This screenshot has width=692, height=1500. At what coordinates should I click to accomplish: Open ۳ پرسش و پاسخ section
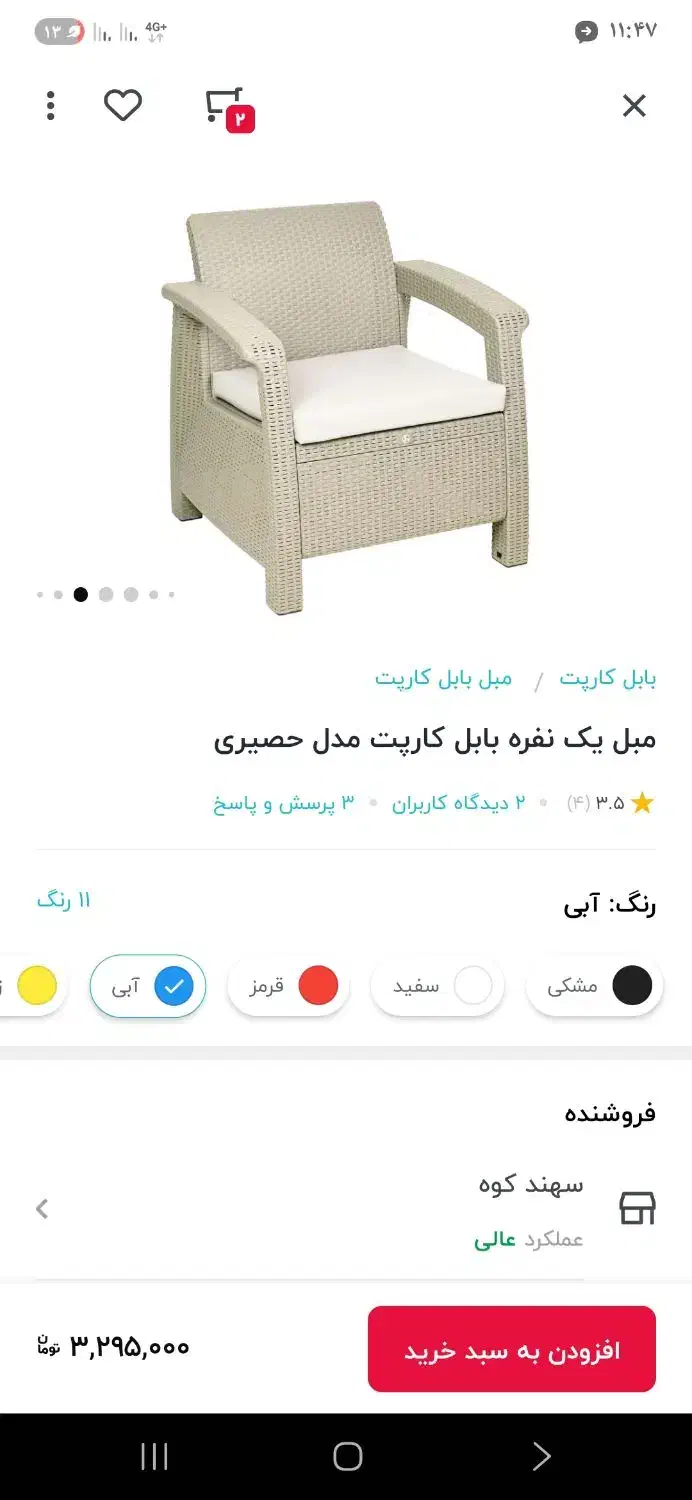pyautogui.click(x=283, y=803)
